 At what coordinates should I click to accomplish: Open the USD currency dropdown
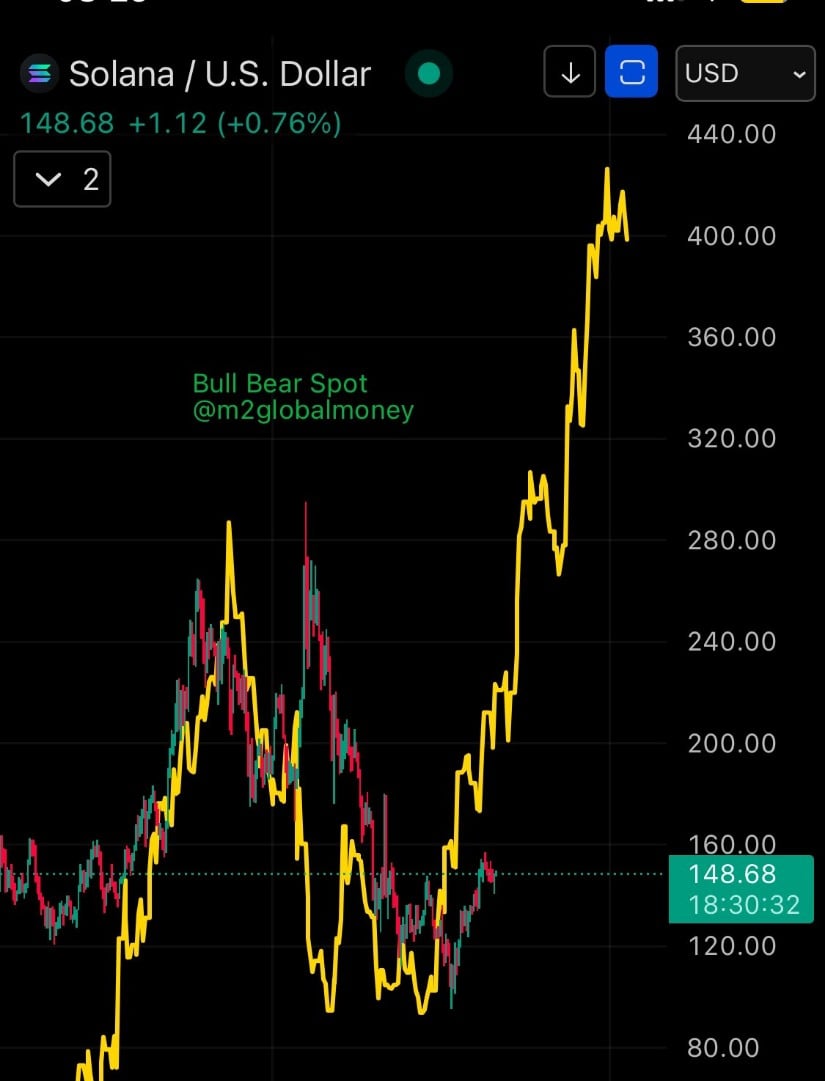point(745,73)
